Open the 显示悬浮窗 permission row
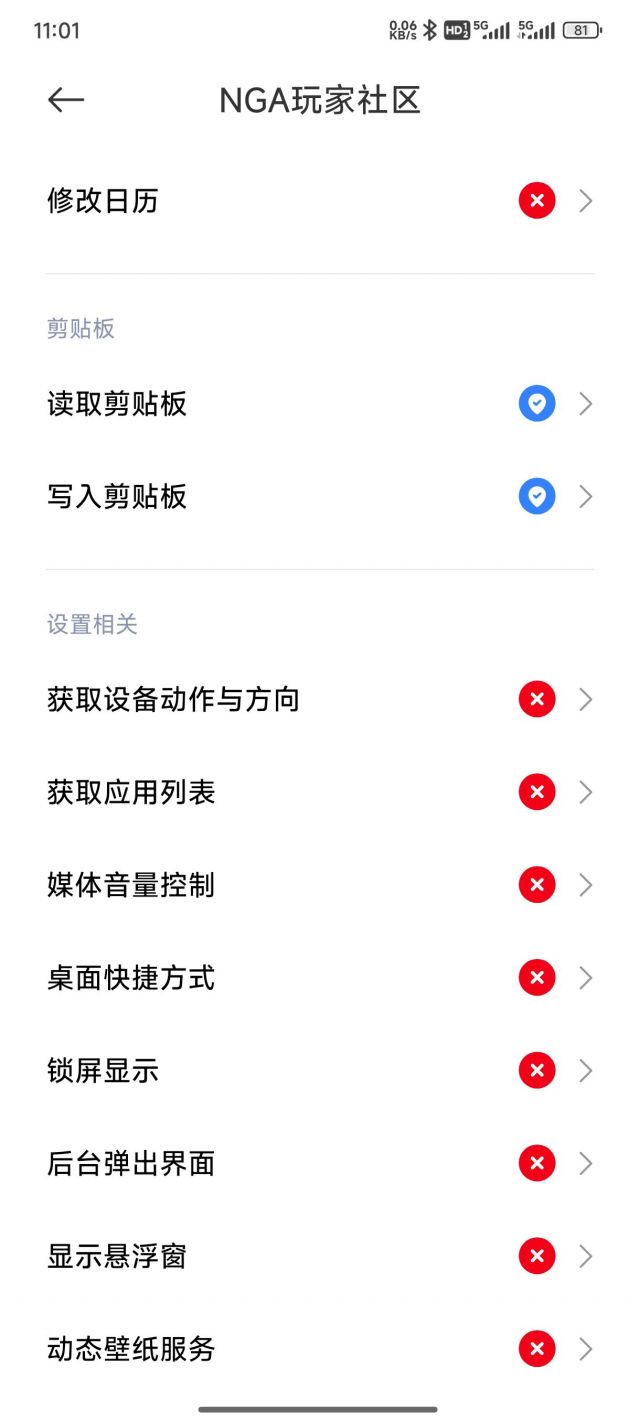The image size is (640, 1422). point(320,1256)
